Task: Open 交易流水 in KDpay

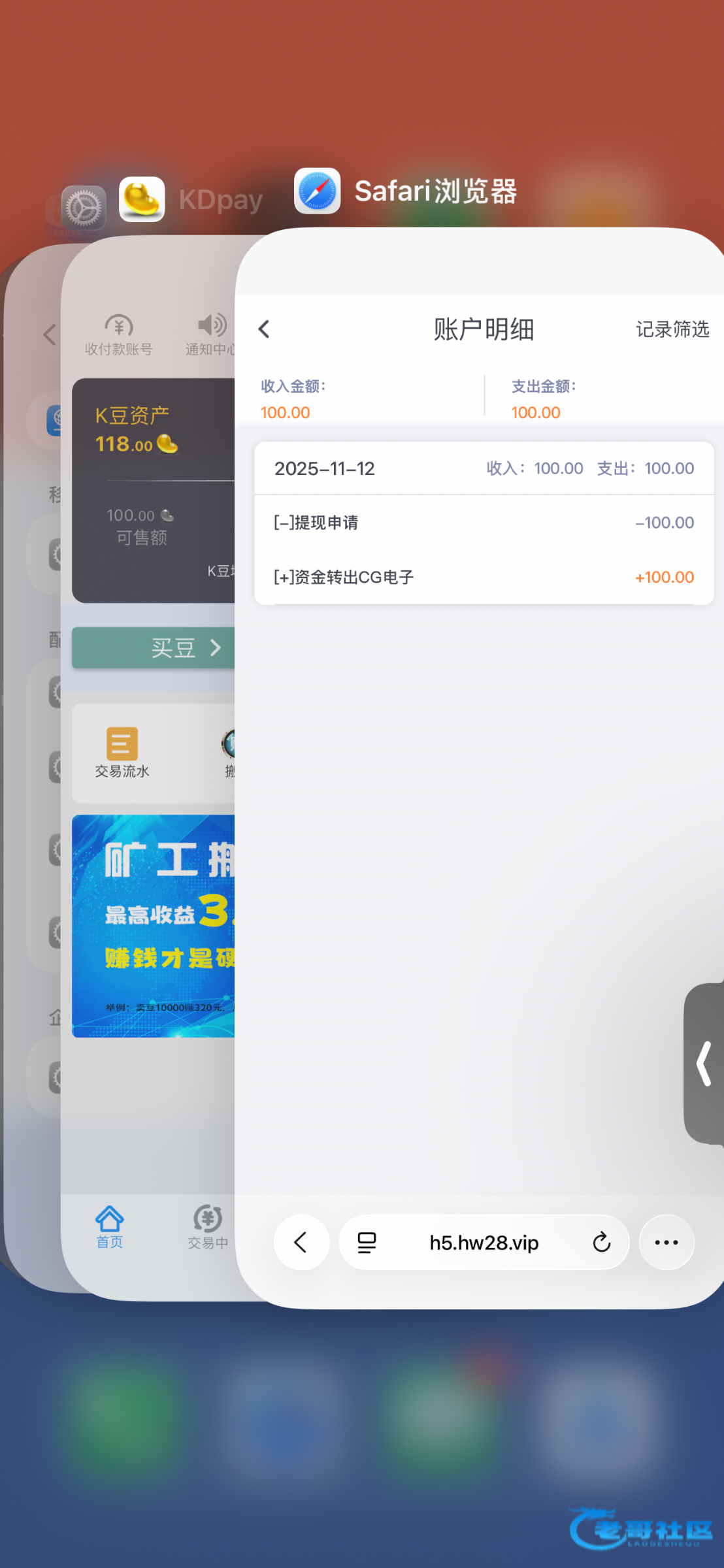Action: click(122, 753)
